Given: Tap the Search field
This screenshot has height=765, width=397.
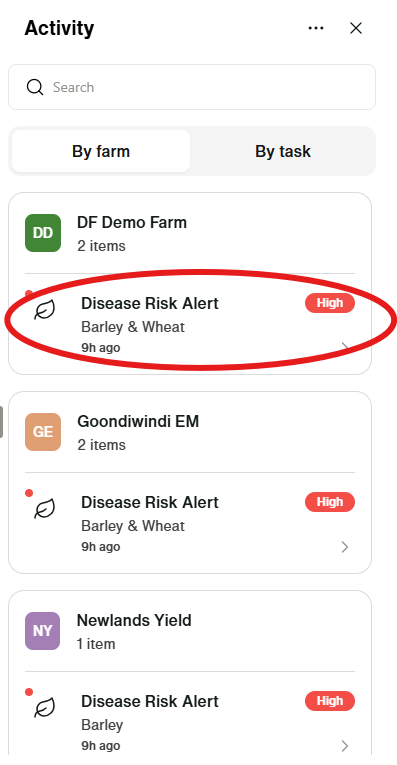Looking at the screenshot, I should [192, 87].
